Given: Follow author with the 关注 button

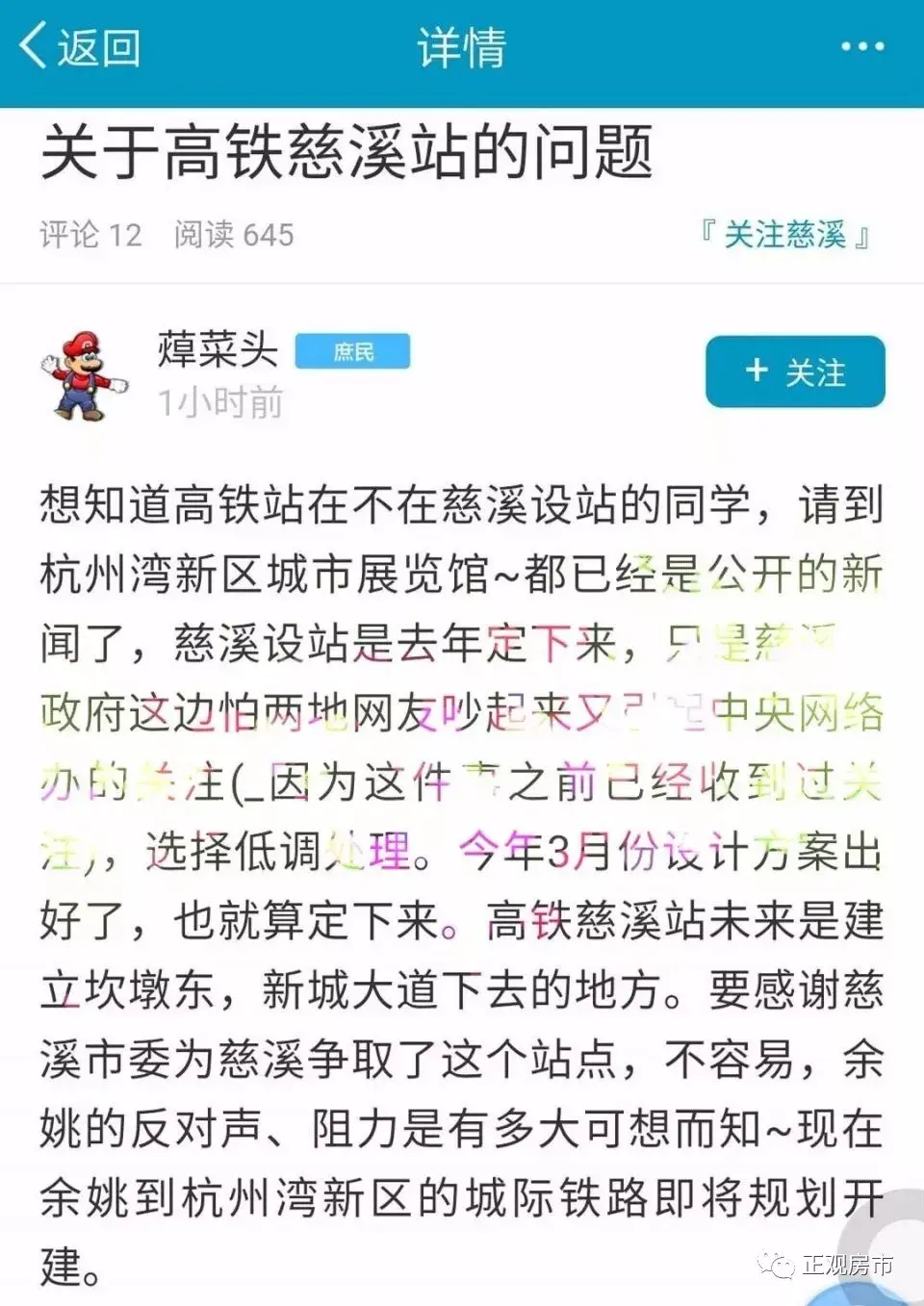Looking at the screenshot, I should coord(795,371).
